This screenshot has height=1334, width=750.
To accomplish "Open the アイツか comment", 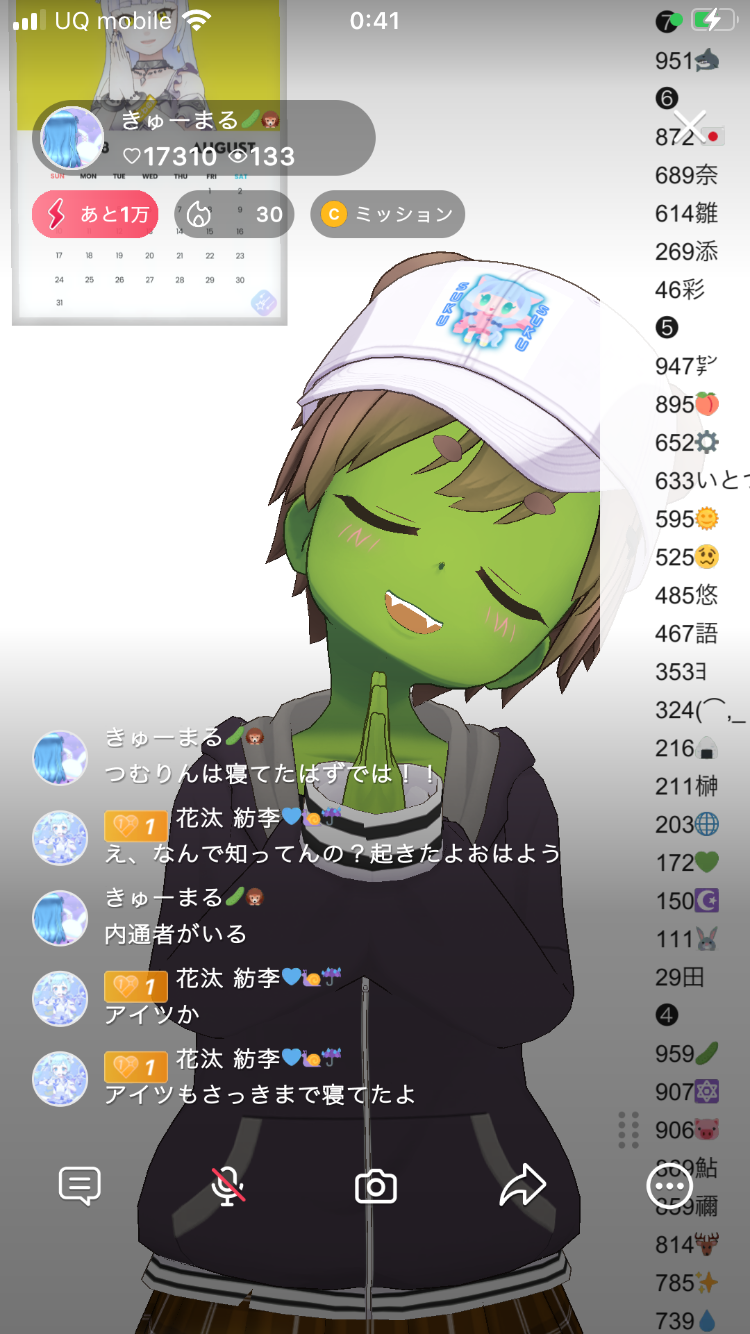I will pos(152,1014).
